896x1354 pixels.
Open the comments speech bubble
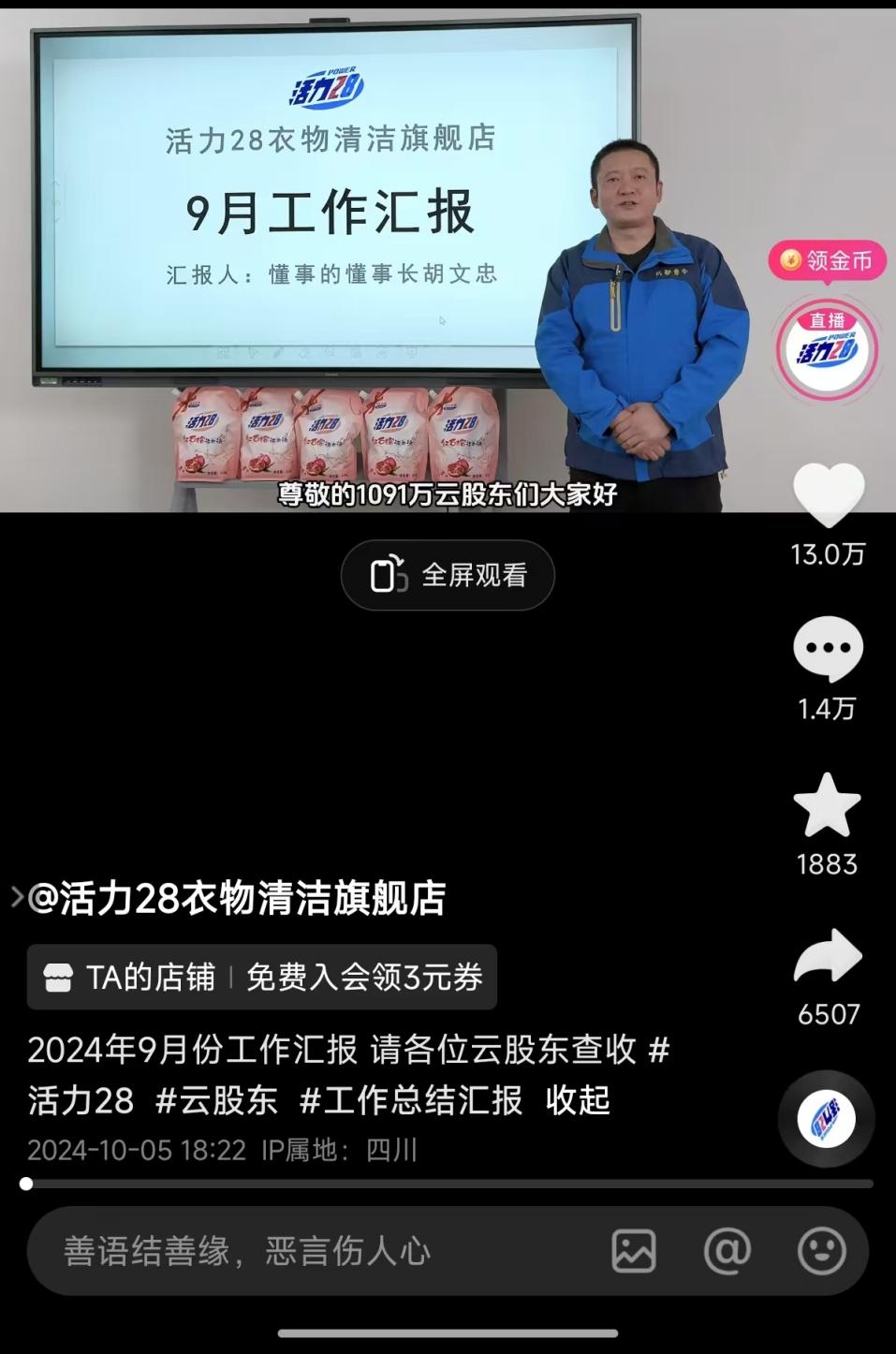point(828,648)
